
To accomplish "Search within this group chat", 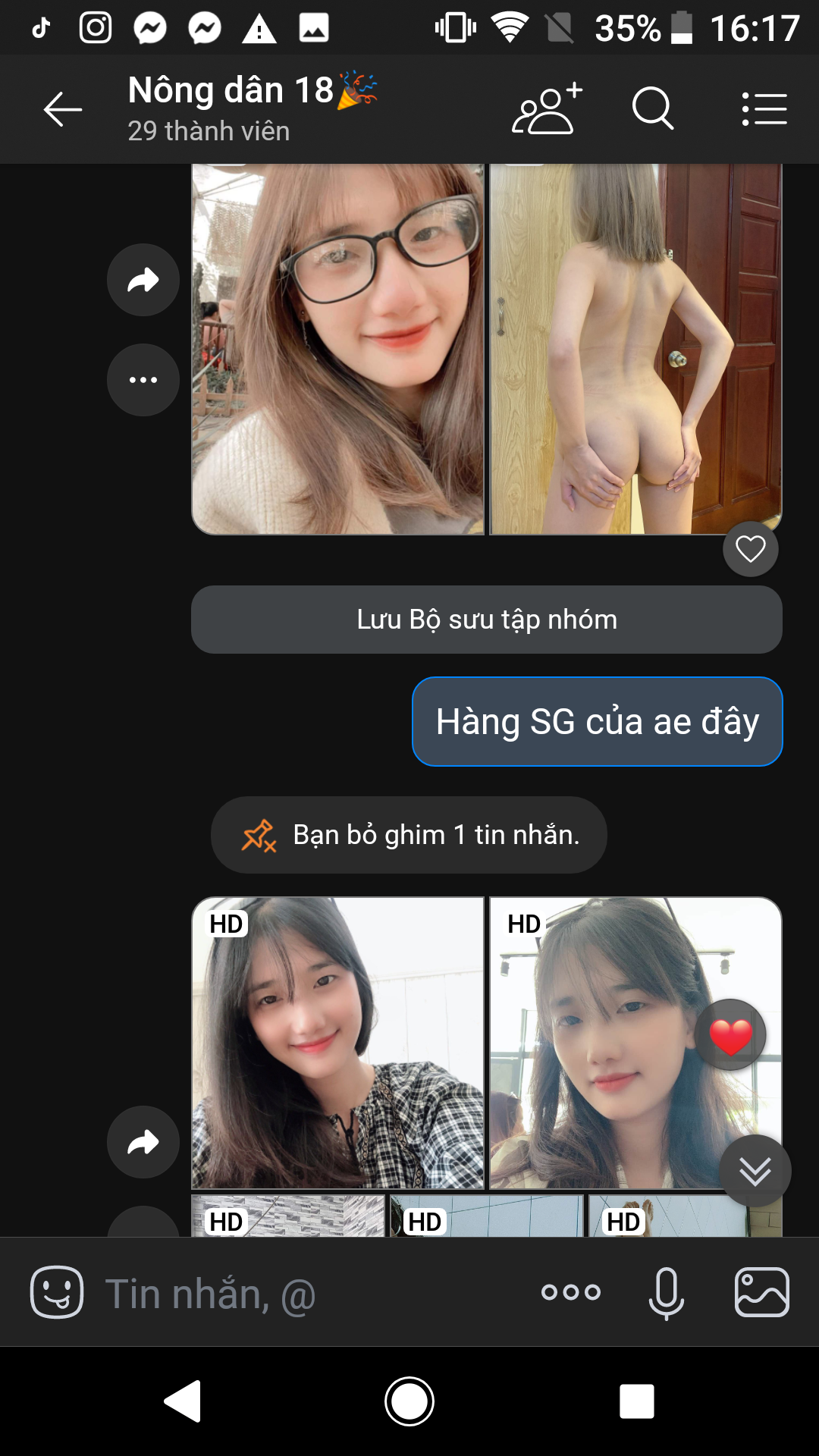I will [653, 109].
